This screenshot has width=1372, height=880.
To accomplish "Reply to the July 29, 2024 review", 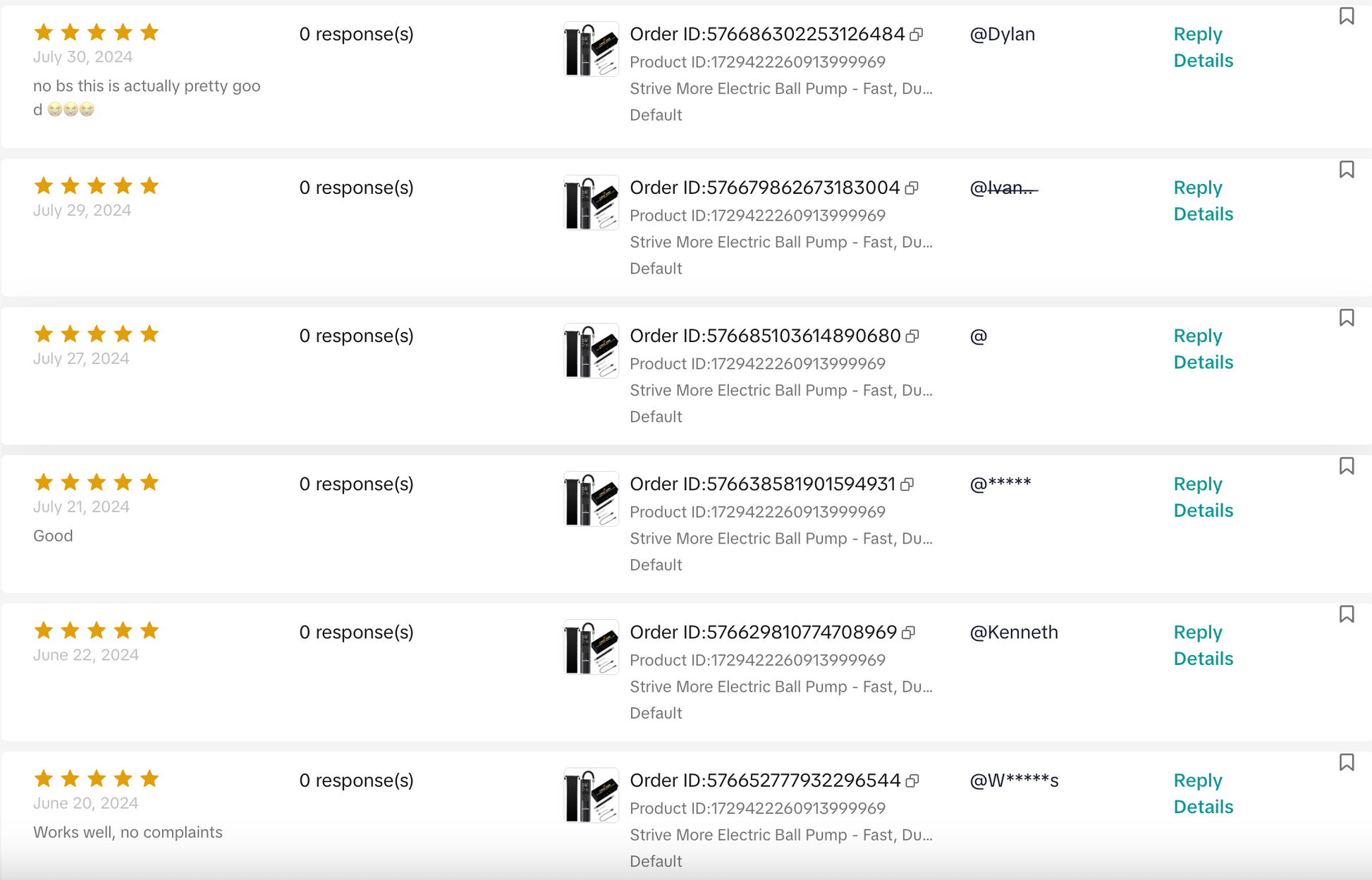I will tap(1197, 188).
